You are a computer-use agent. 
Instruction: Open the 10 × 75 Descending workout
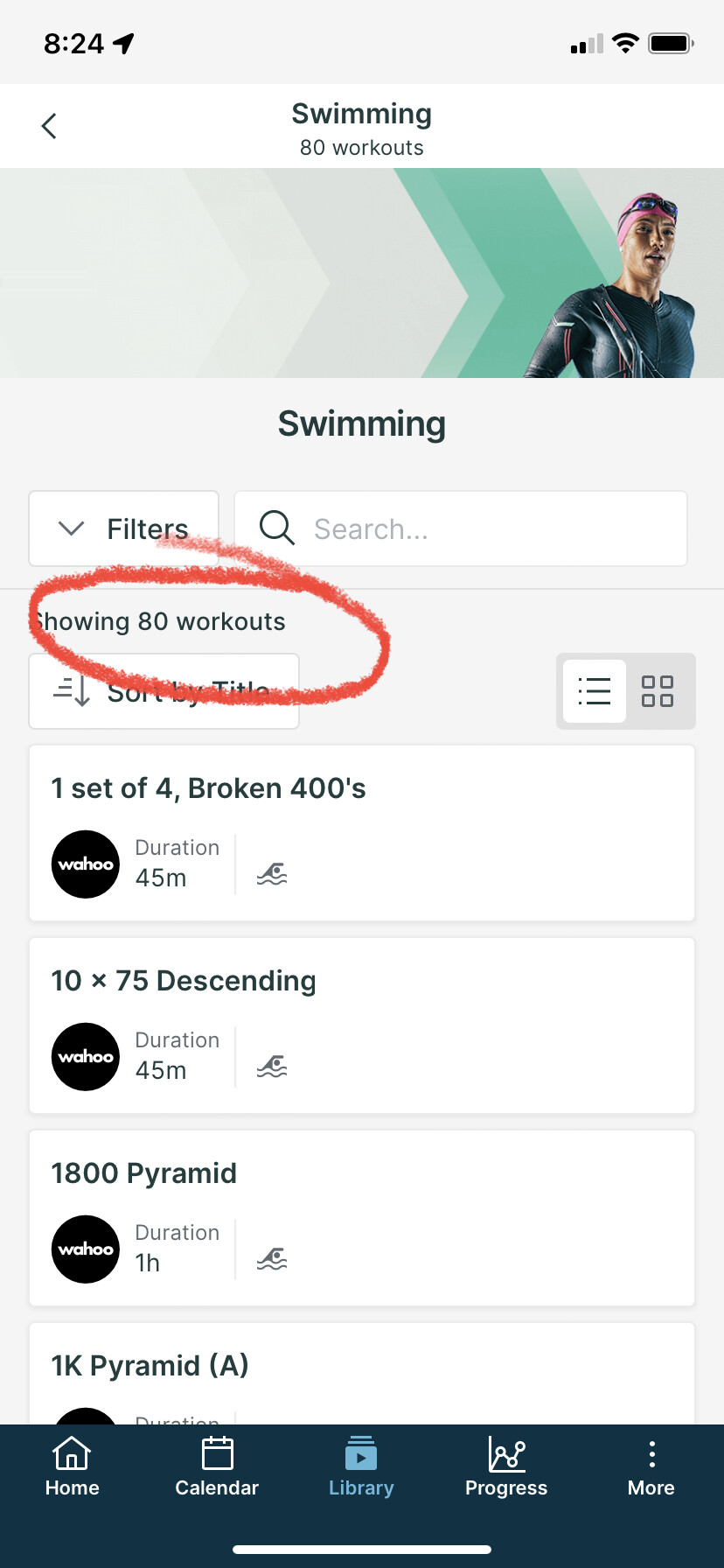(362, 1025)
